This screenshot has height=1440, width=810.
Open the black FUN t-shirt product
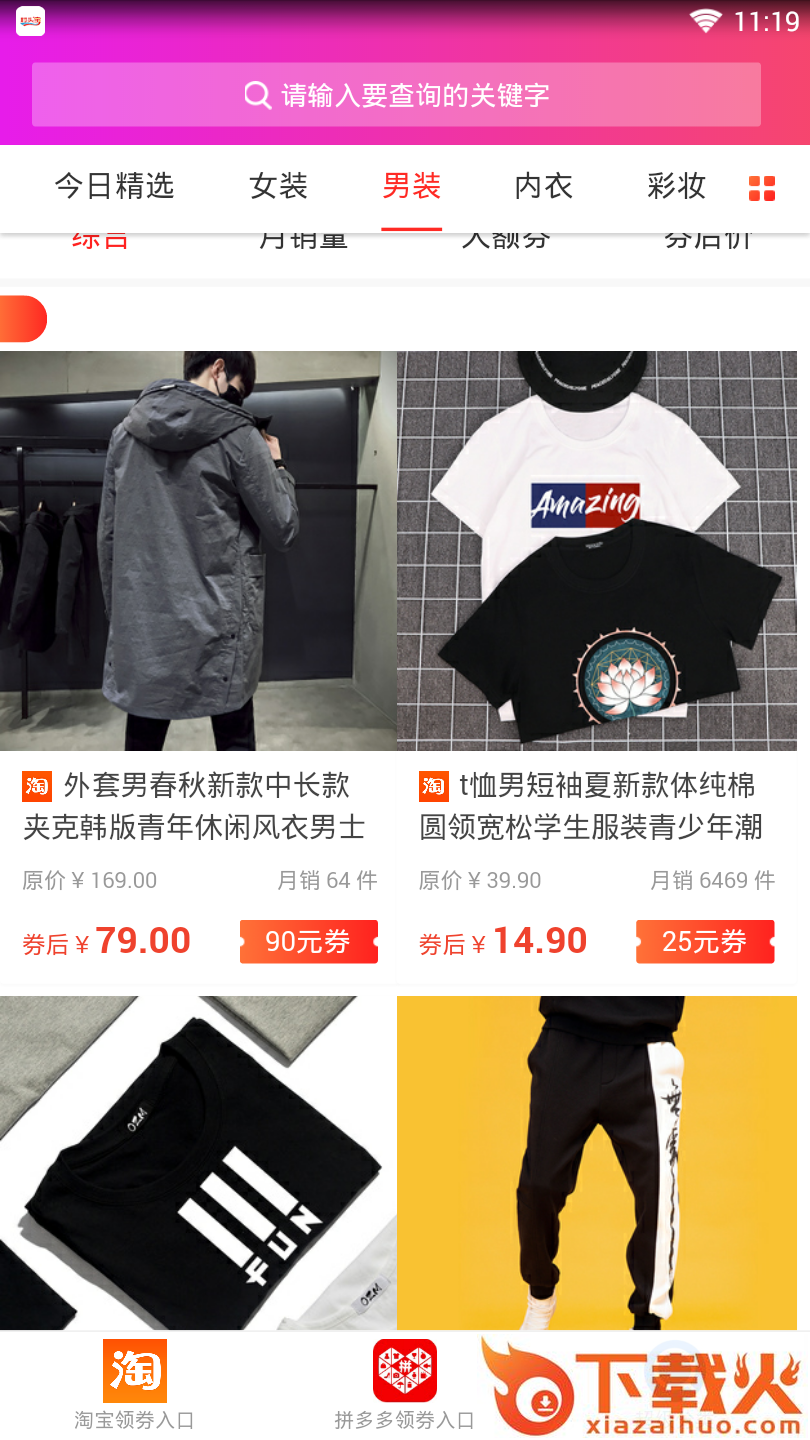click(198, 1160)
